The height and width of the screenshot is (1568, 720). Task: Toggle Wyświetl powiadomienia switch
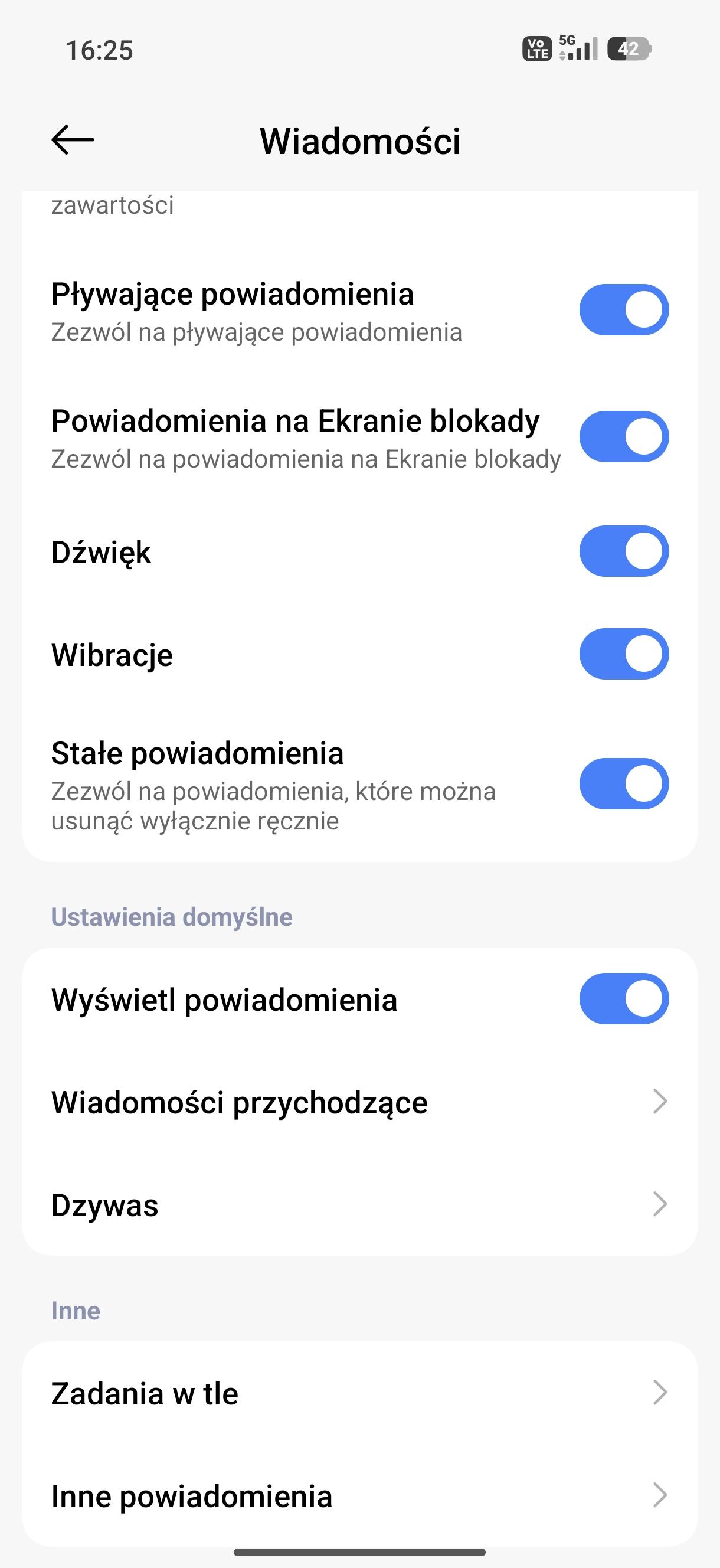pyautogui.click(x=624, y=999)
